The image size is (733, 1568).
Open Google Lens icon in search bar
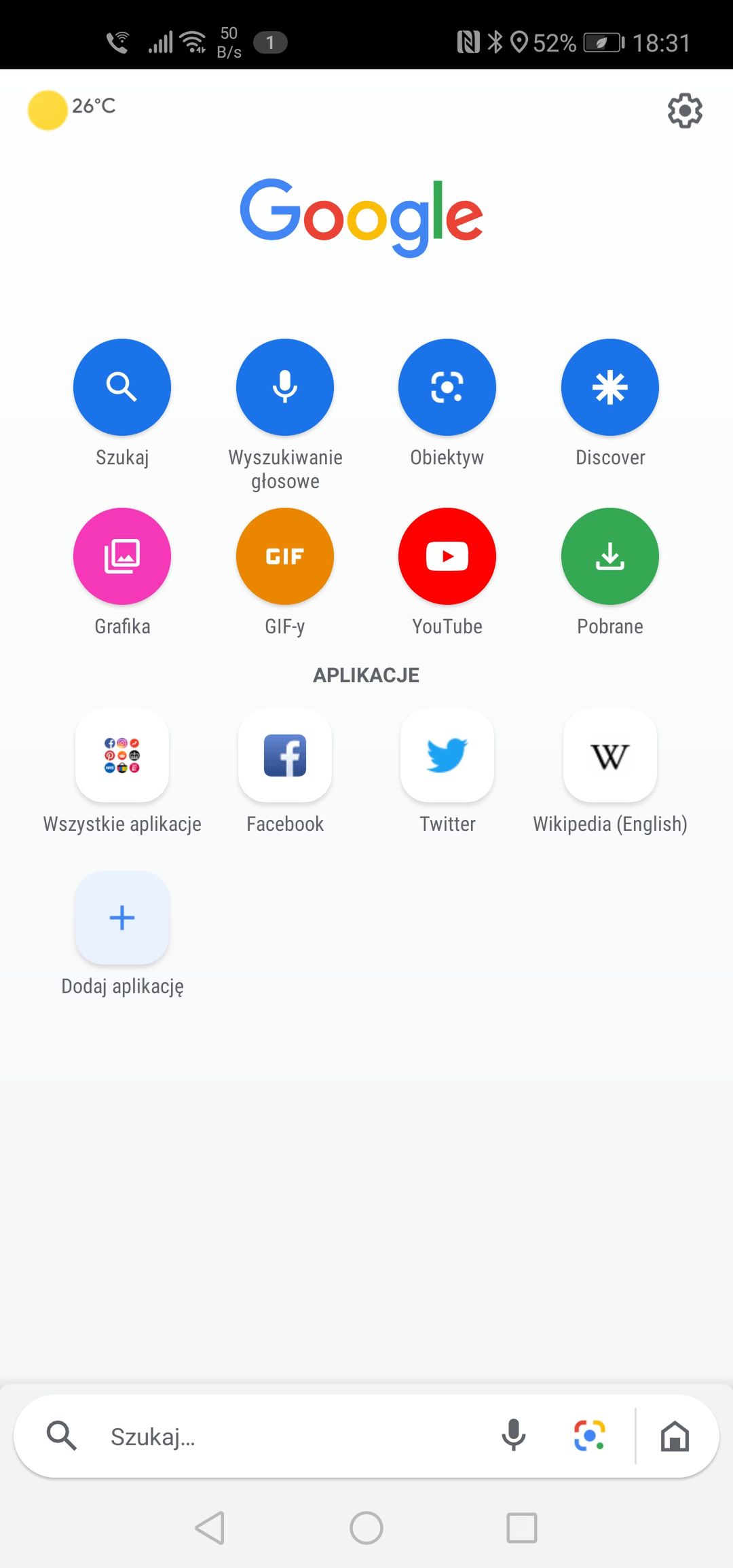589,1436
